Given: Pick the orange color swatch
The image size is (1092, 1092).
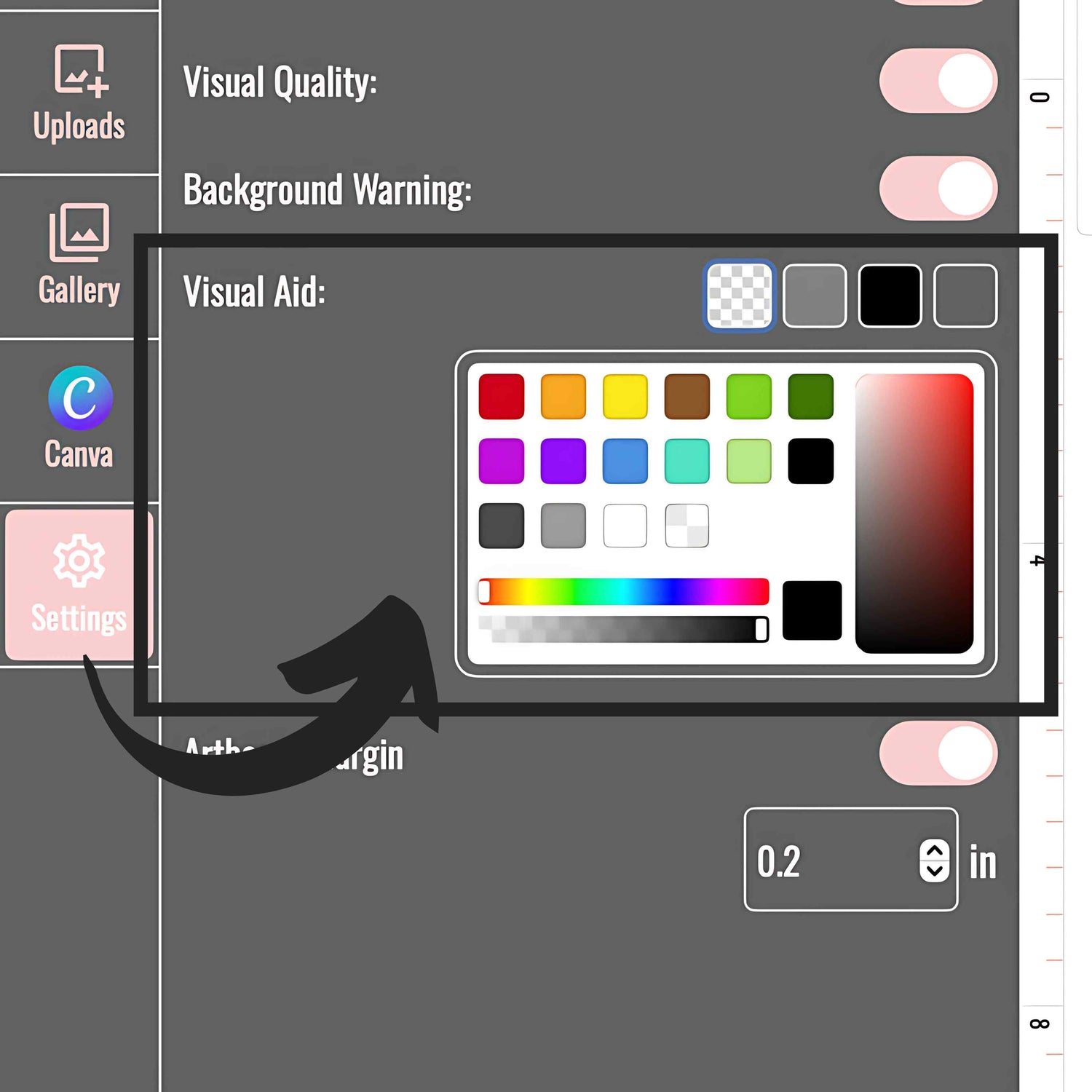Looking at the screenshot, I should coord(563,397).
